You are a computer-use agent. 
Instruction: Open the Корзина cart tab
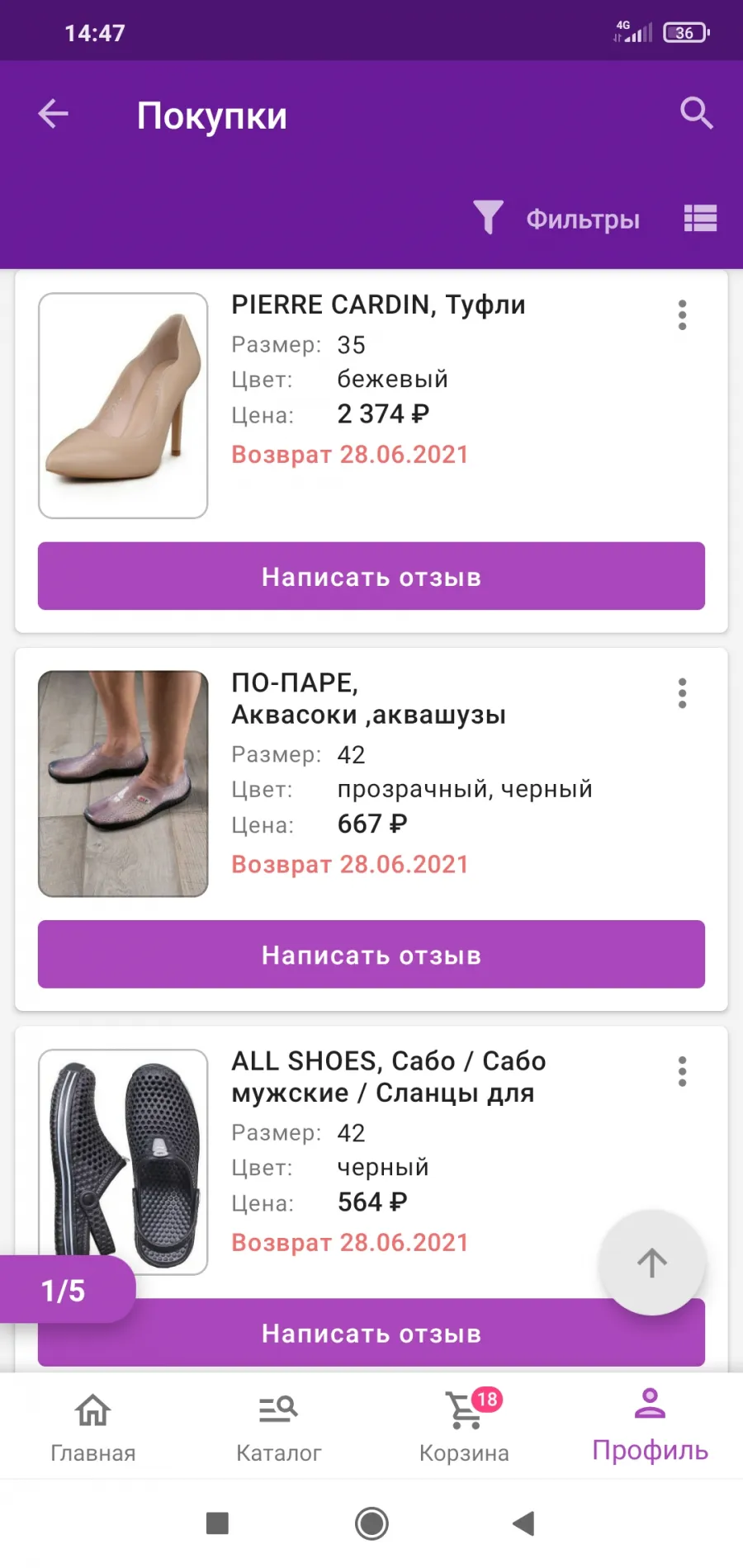pos(464,1425)
